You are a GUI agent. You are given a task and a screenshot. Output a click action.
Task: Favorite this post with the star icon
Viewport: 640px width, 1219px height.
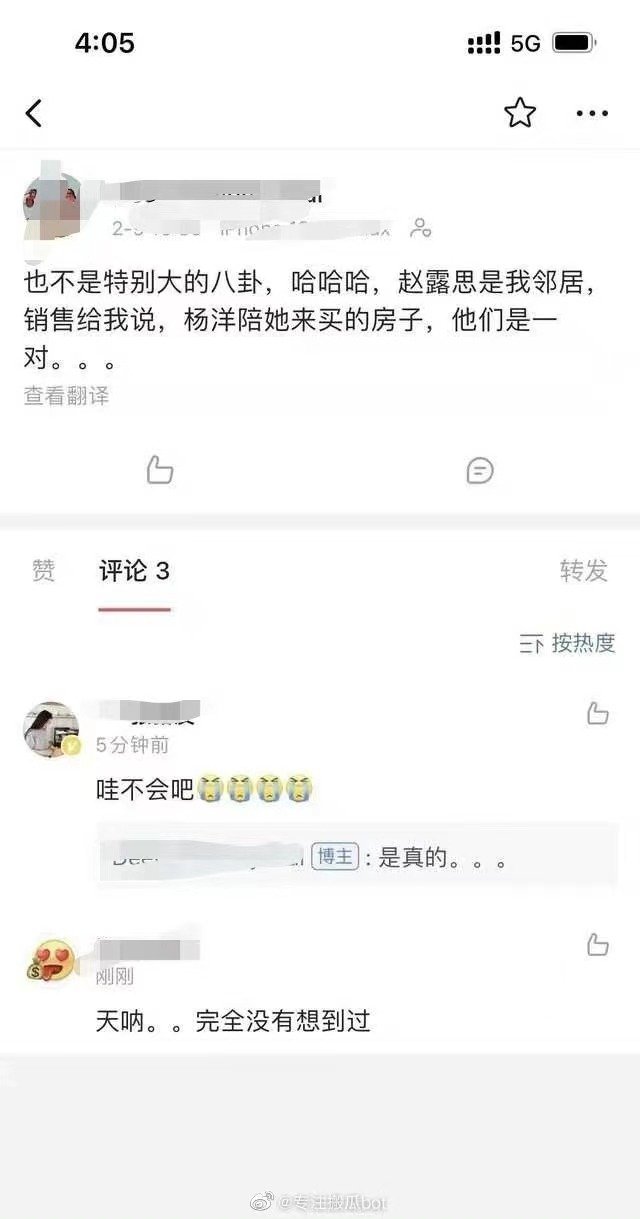tap(519, 113)
